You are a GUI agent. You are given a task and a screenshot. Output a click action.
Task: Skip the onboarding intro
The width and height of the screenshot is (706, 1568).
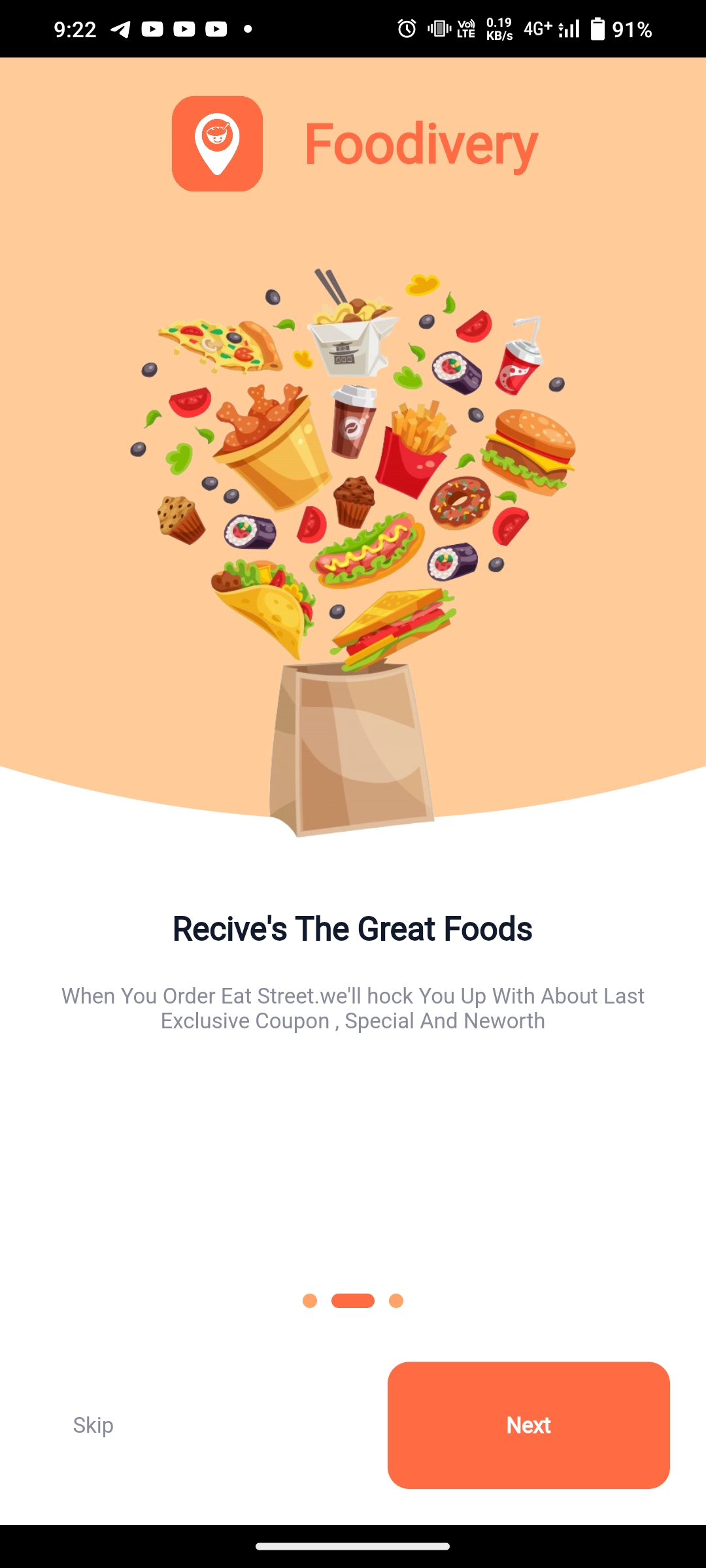[x=93, y=1425]
